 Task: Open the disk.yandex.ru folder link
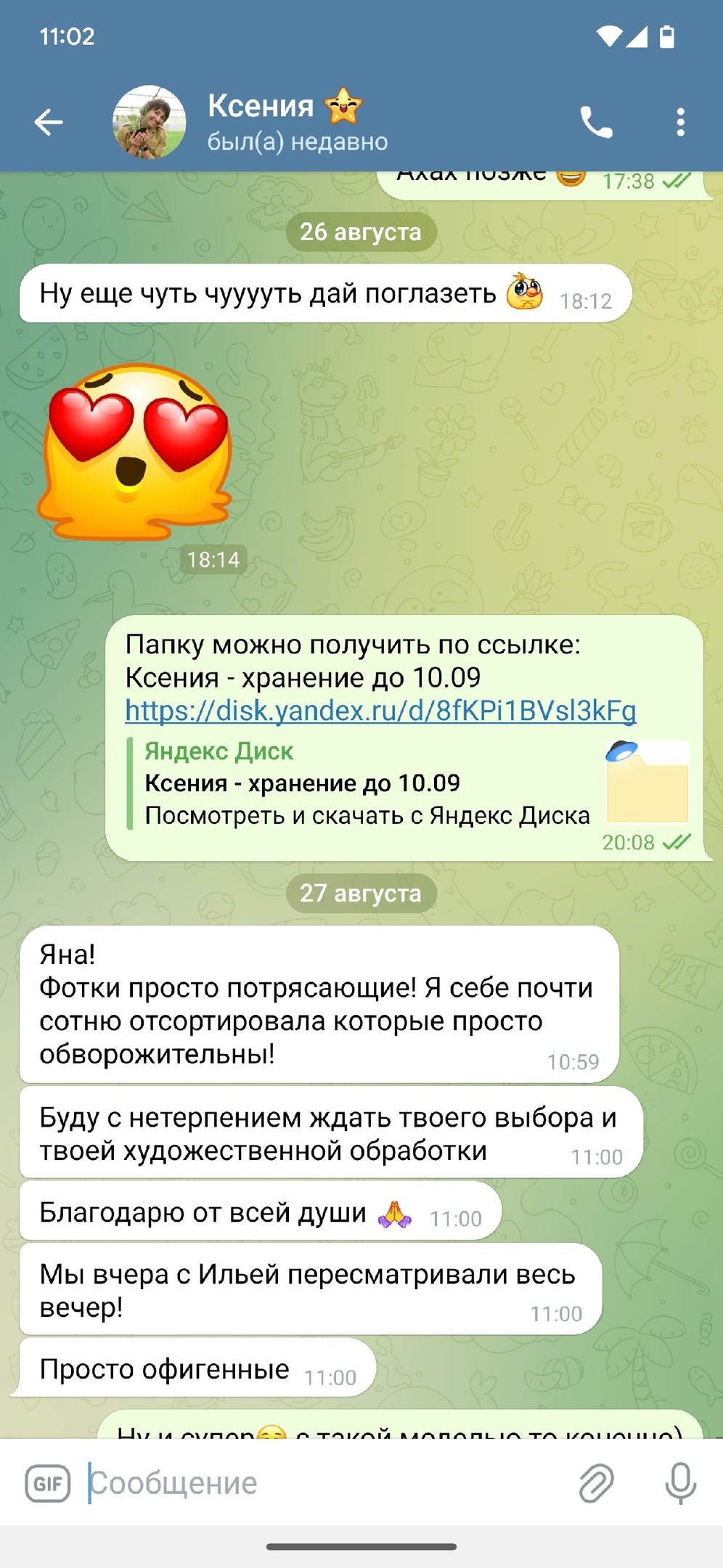pyautogui.click(x=380, y=710)
